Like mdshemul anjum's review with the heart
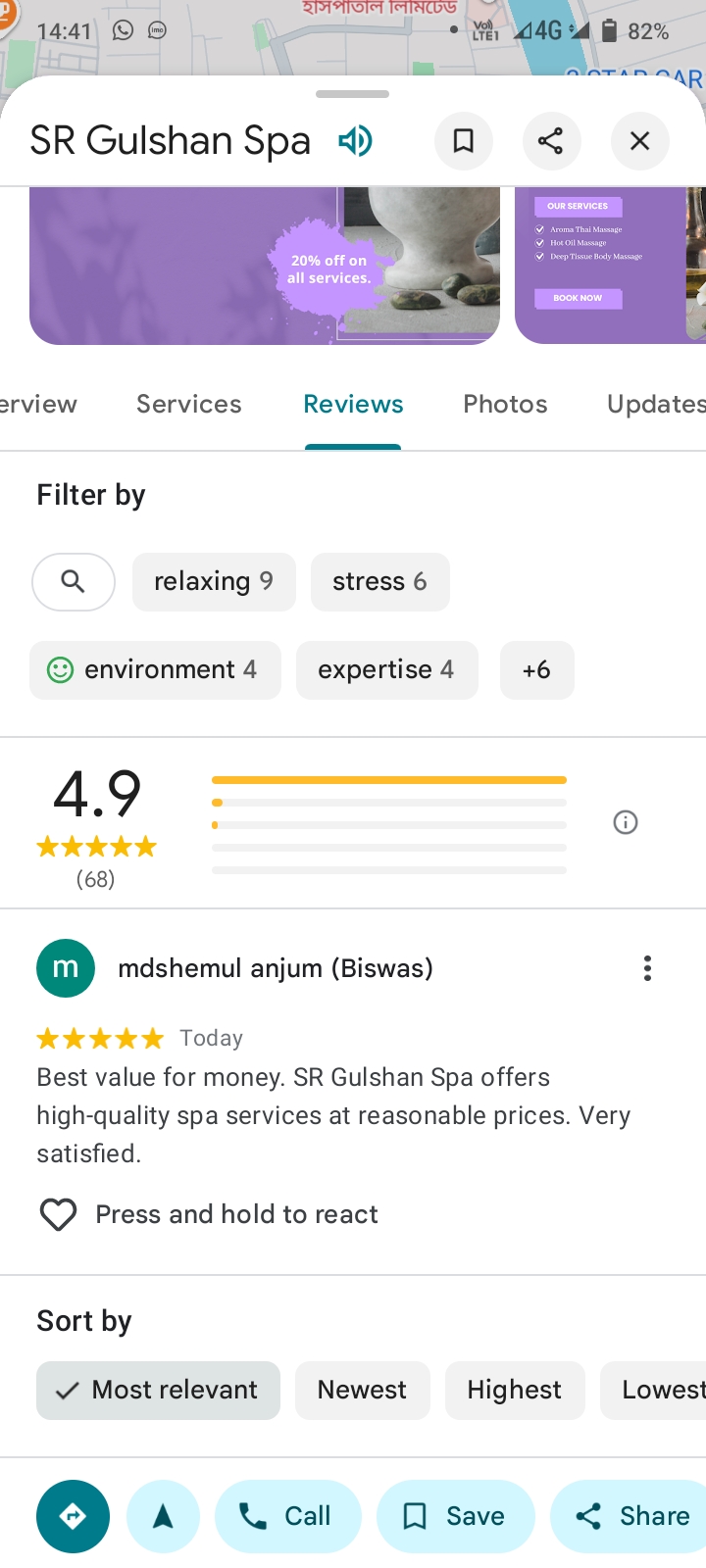706x1568 pixels. click(x=58, y=1214)
